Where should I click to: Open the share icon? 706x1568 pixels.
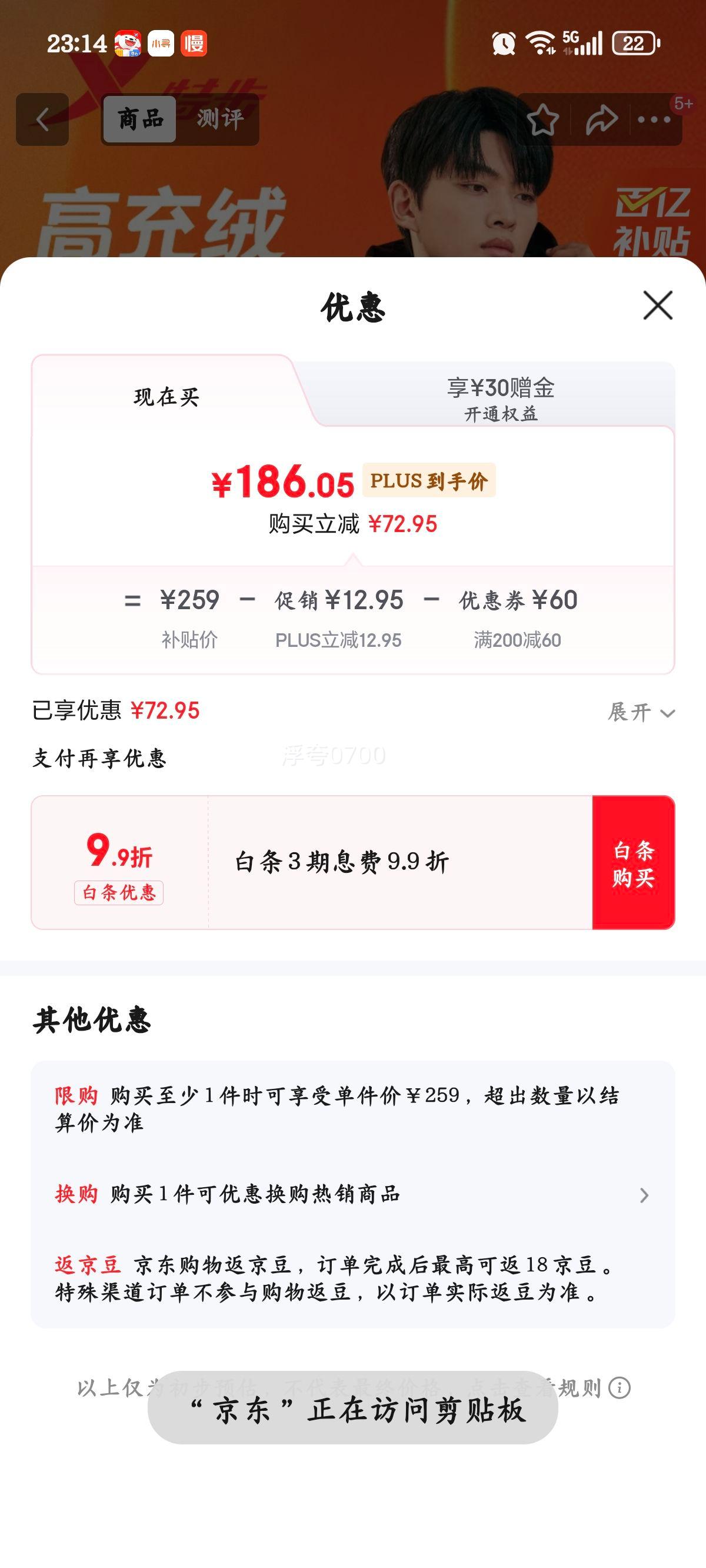[x=602, y=119]
